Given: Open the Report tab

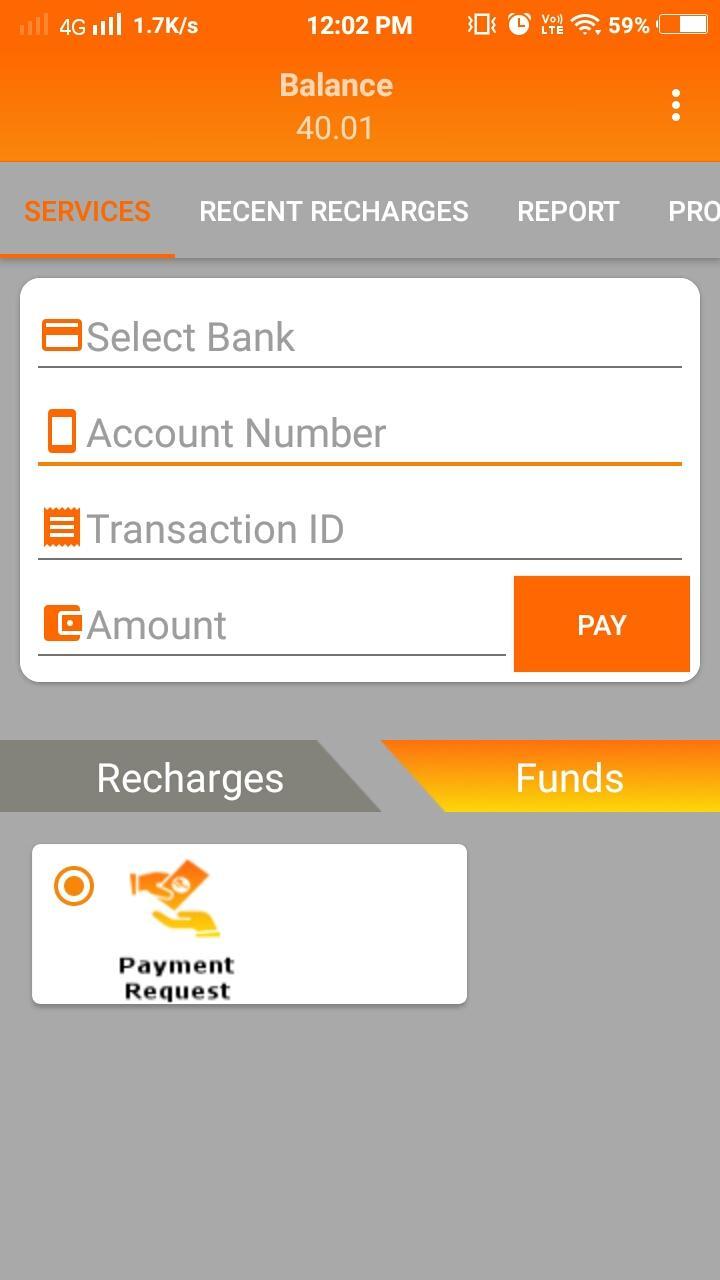Looking at the screenshot, I should coord(568,211).
